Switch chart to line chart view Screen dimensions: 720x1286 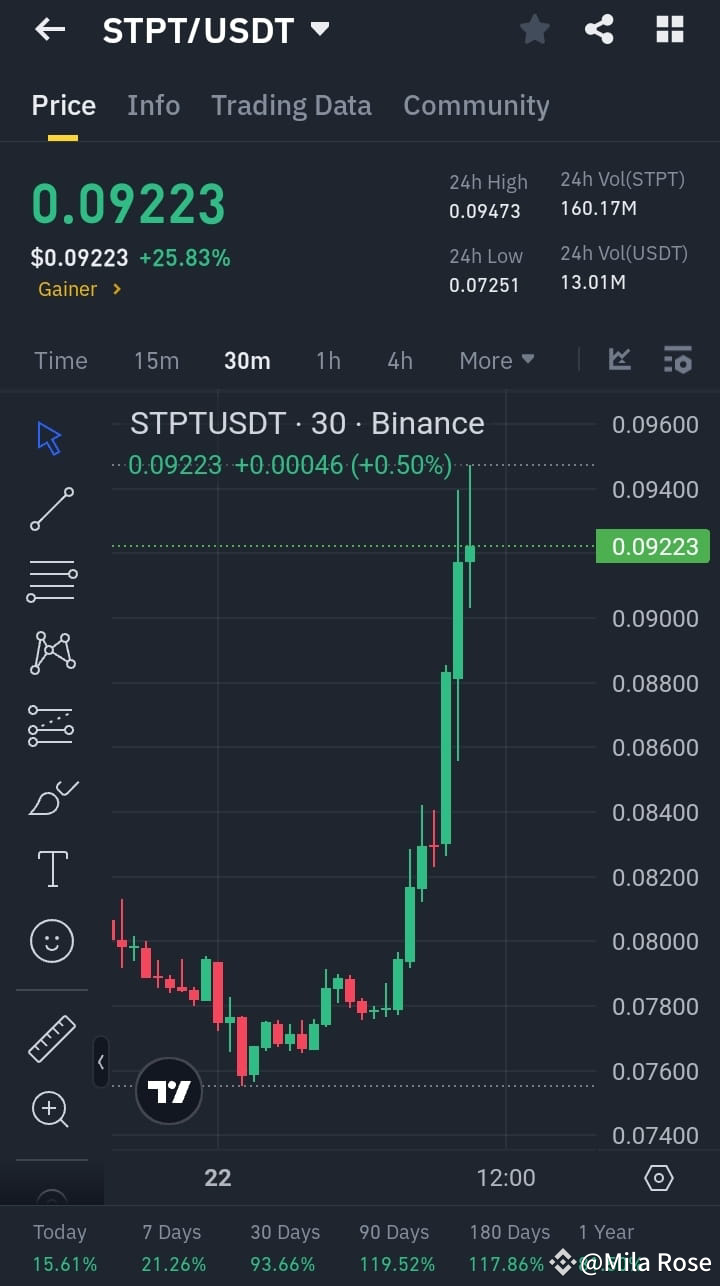[619, 358]
